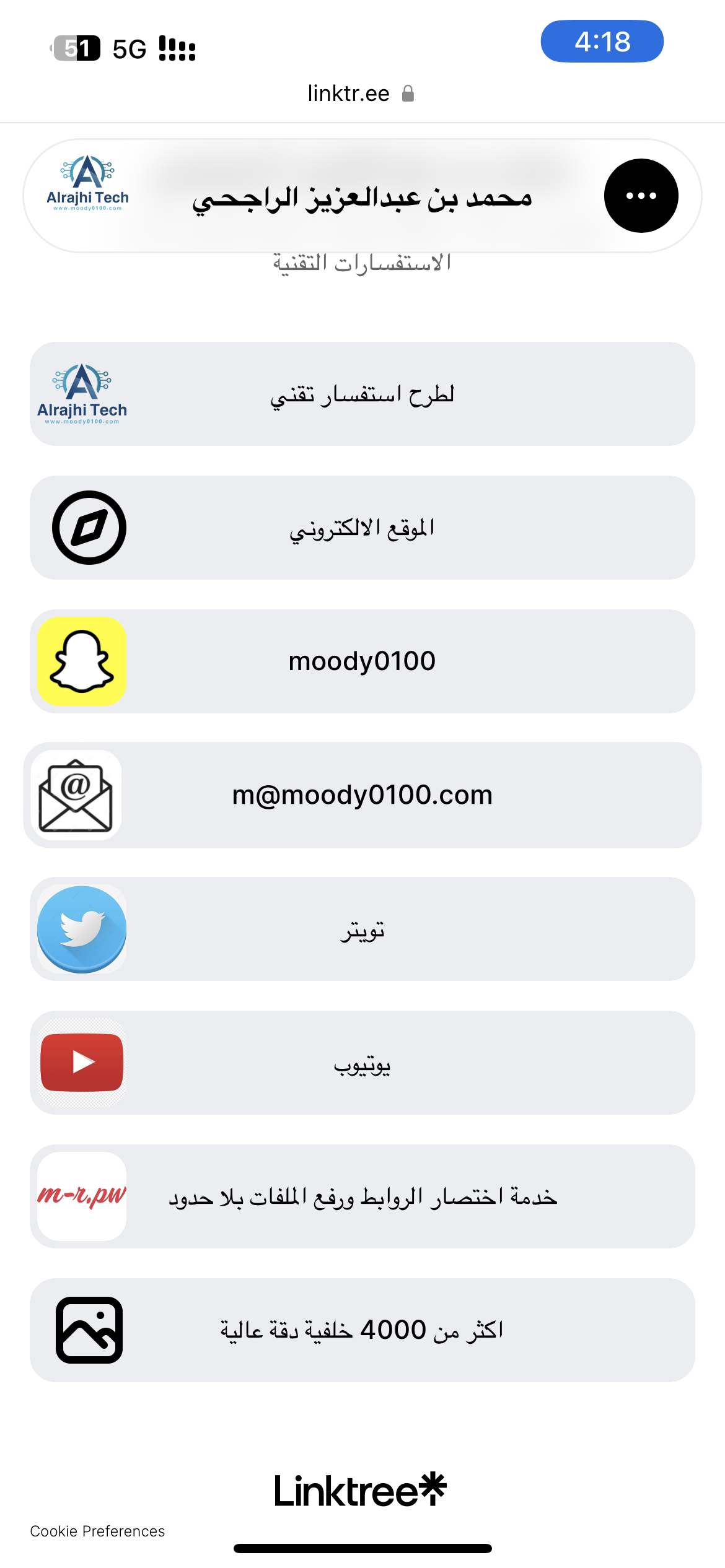The height and width of the screenshot is (1568, 725).
Task: Open the الموقع الالكتروني website link
Action: click(362, 528)
